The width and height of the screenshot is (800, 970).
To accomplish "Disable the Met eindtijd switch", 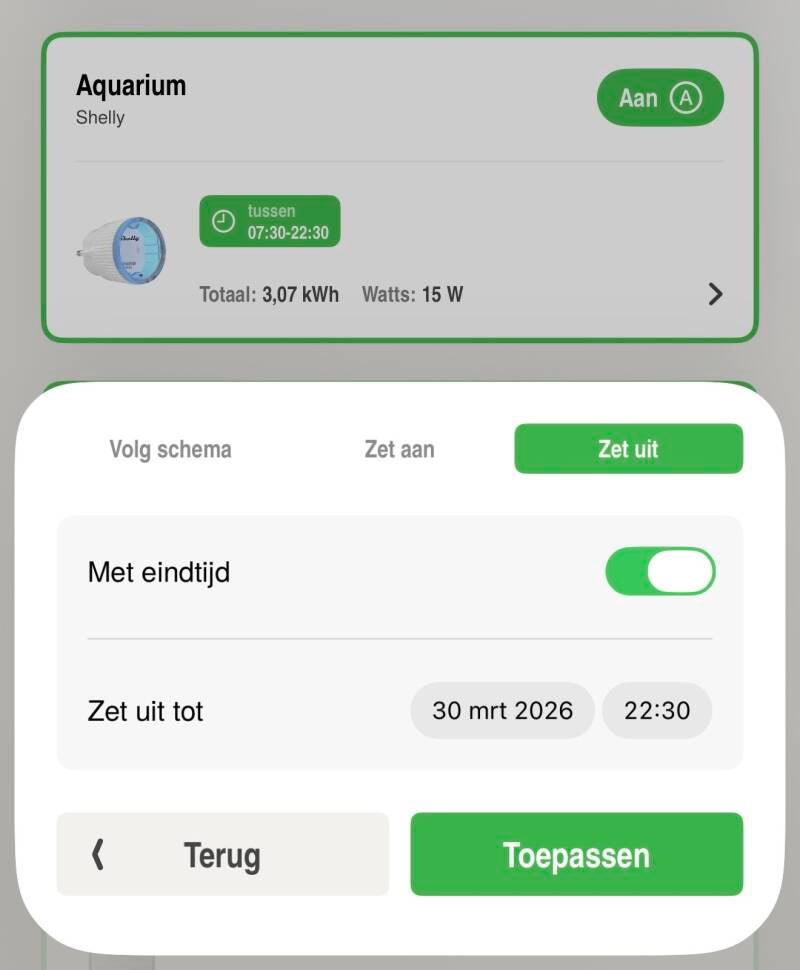I will pos(660,571).
